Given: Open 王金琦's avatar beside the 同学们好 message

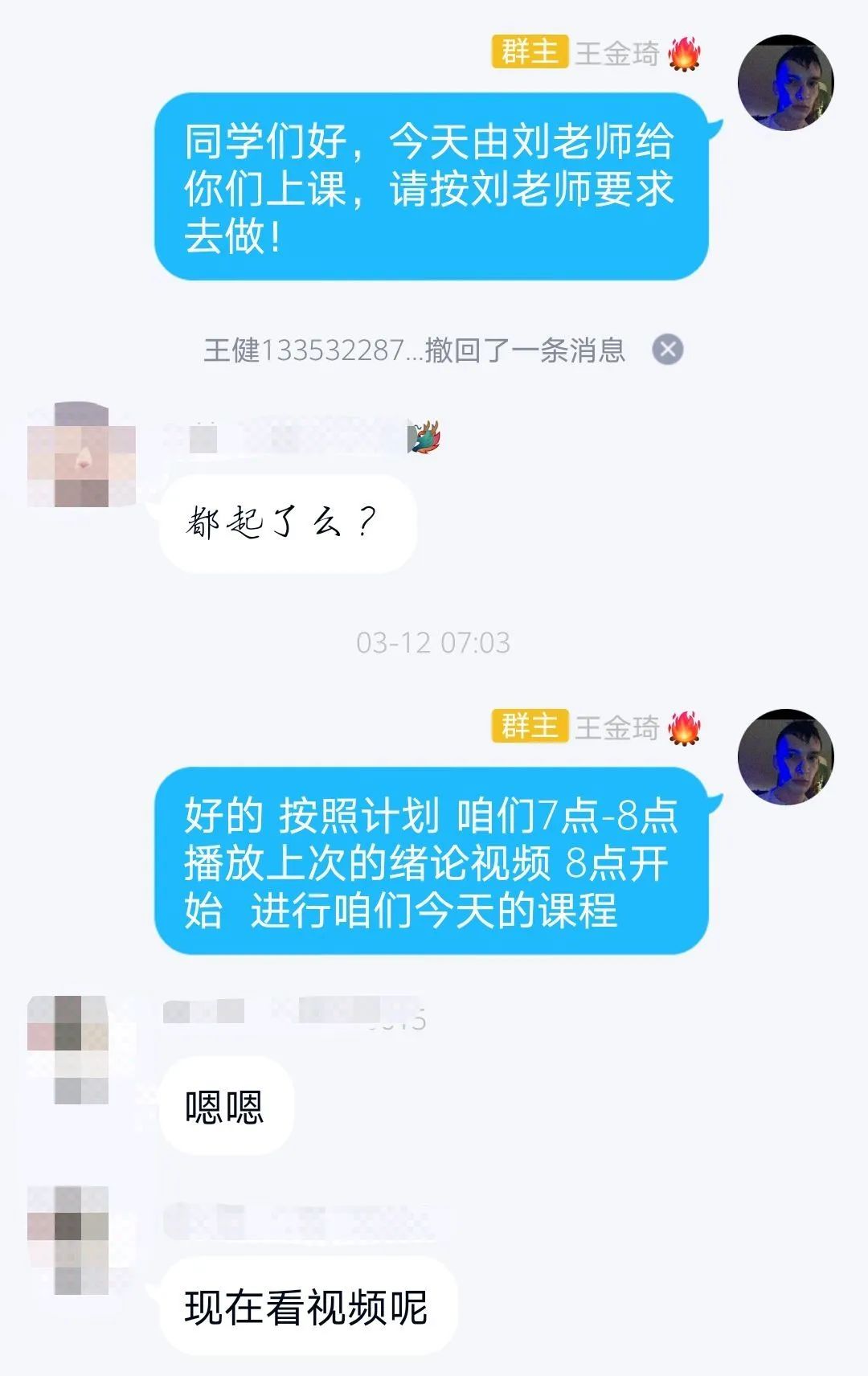Looking at the screenshot, I should pos(785,83).
